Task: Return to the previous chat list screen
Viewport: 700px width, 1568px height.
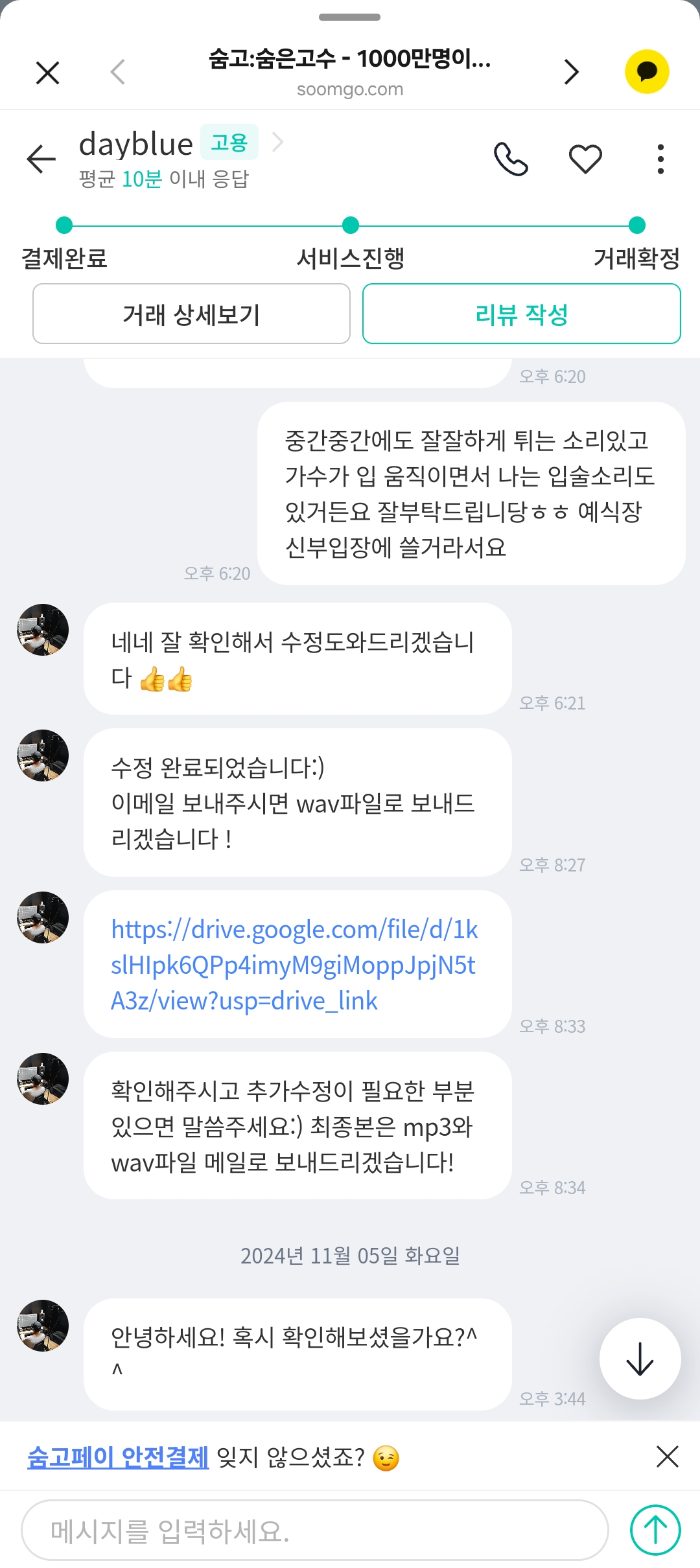Action: pyautogui.click(x=41, y=159)
